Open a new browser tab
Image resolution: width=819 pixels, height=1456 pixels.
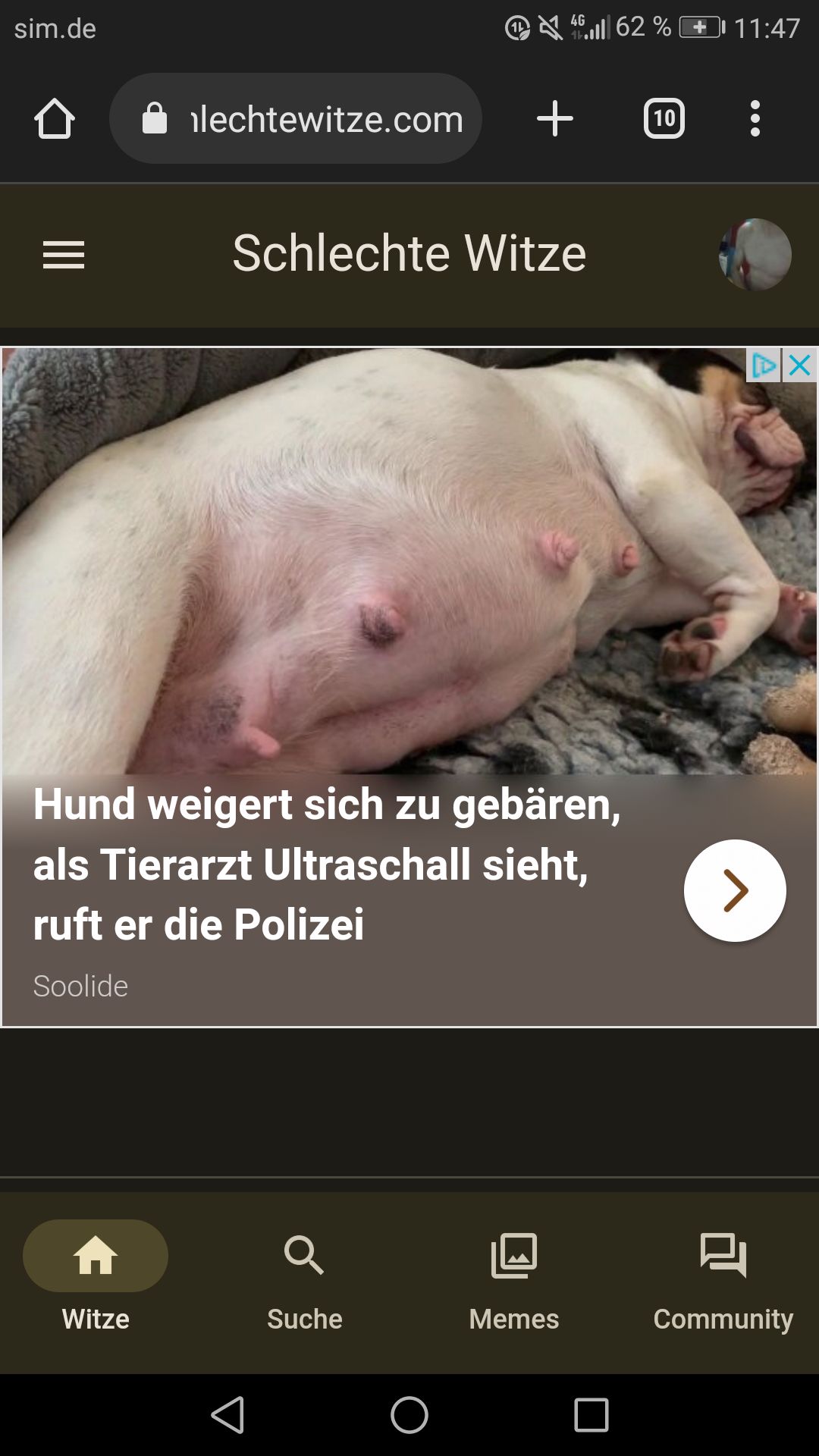tap(554, 119)
